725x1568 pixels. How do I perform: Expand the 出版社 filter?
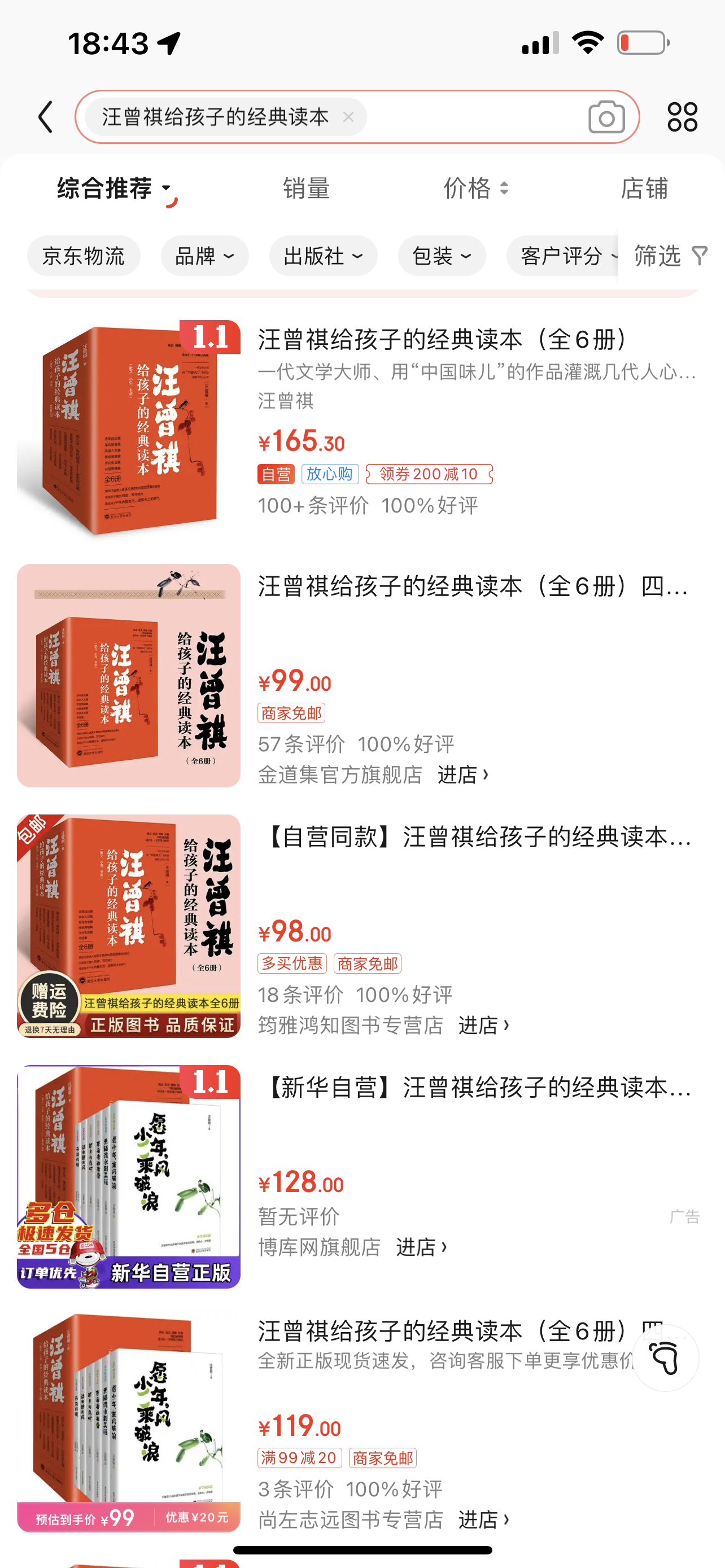pos(323,256)
